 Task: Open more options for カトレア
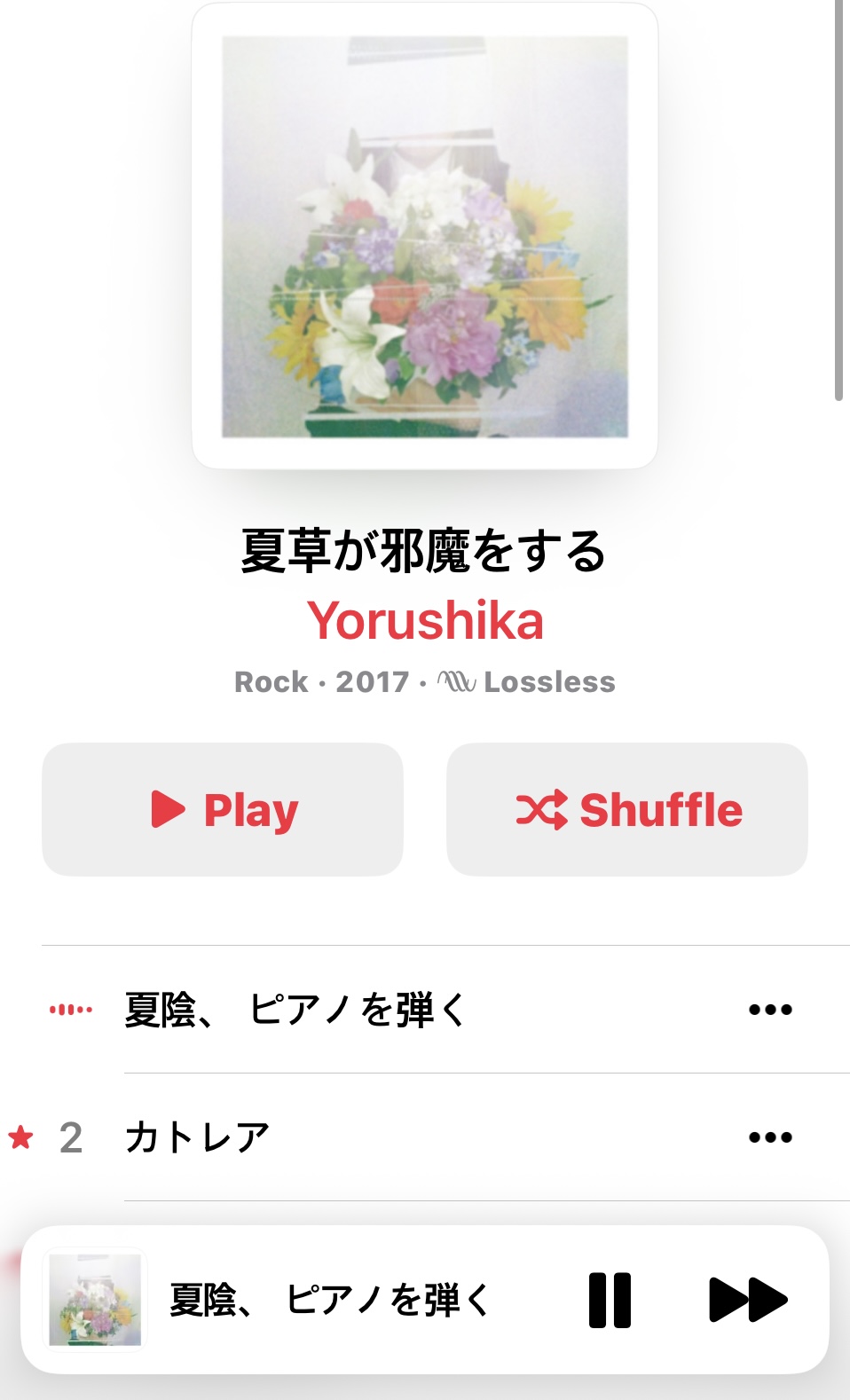point(770,1137)
